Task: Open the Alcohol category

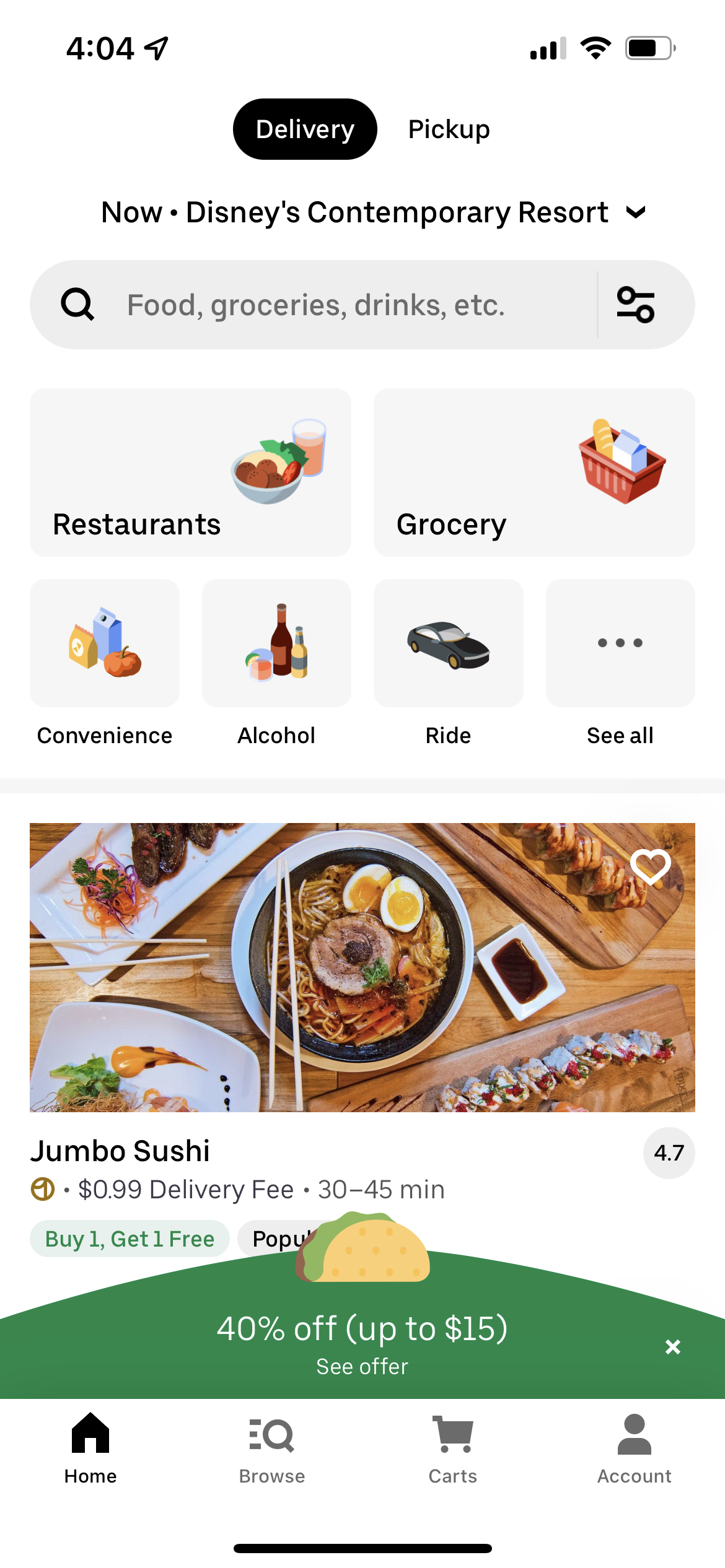Action: [x=276, y=644]
